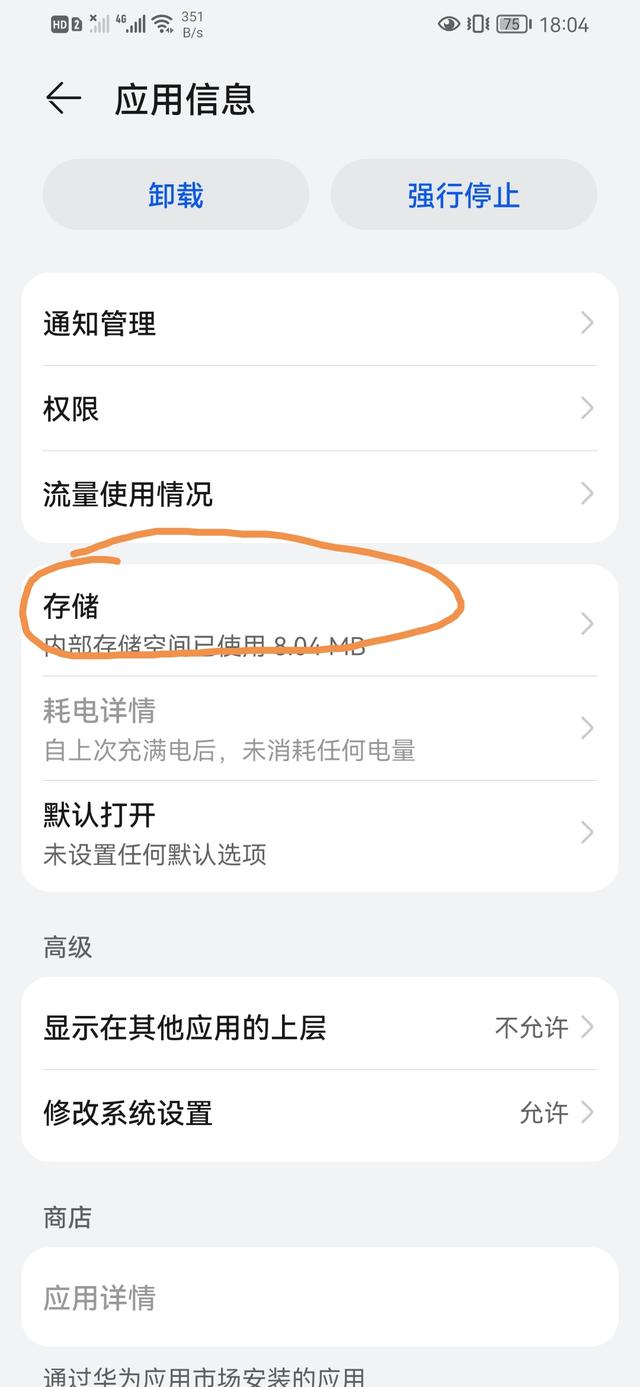Open the 存储 row
The image size is (640, 1387).
[319, 622]
